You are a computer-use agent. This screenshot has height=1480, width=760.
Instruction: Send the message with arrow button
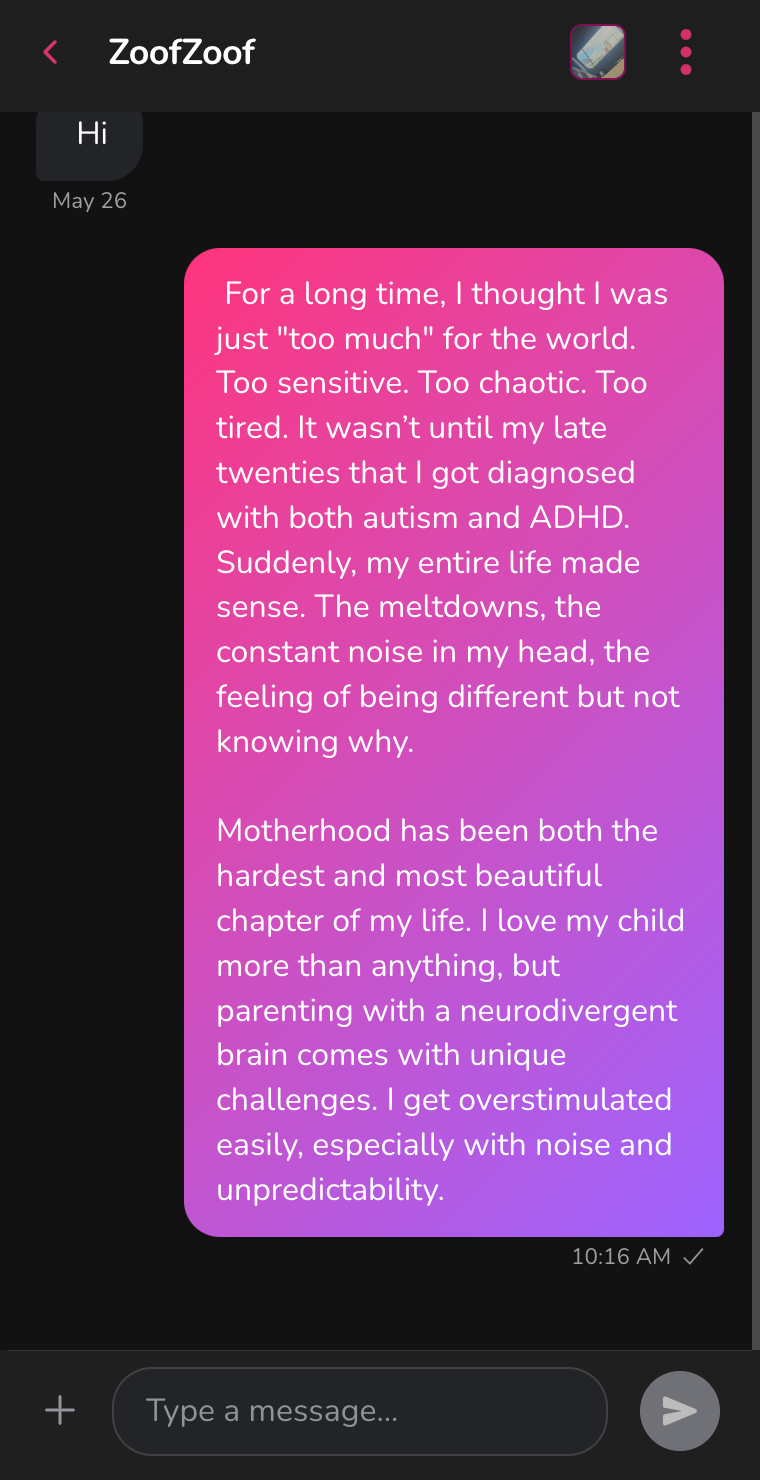pyautogui.click(x=679, y=1411)
